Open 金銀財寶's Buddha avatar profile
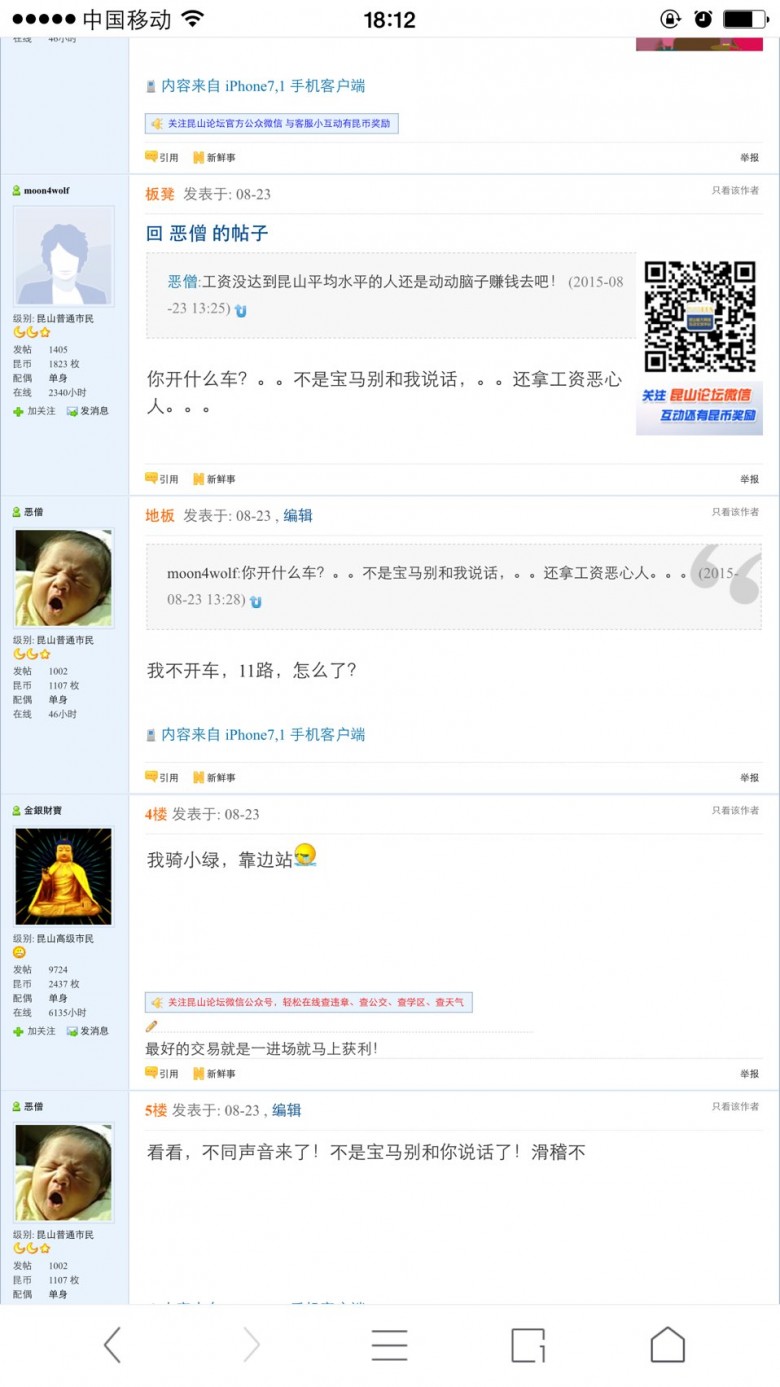 pyautogui.click(x=63, y=875)
